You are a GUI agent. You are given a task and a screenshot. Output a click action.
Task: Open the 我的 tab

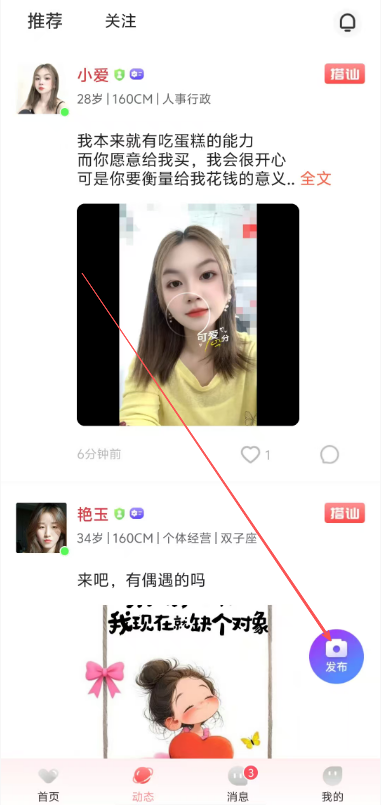pos(332,784)
